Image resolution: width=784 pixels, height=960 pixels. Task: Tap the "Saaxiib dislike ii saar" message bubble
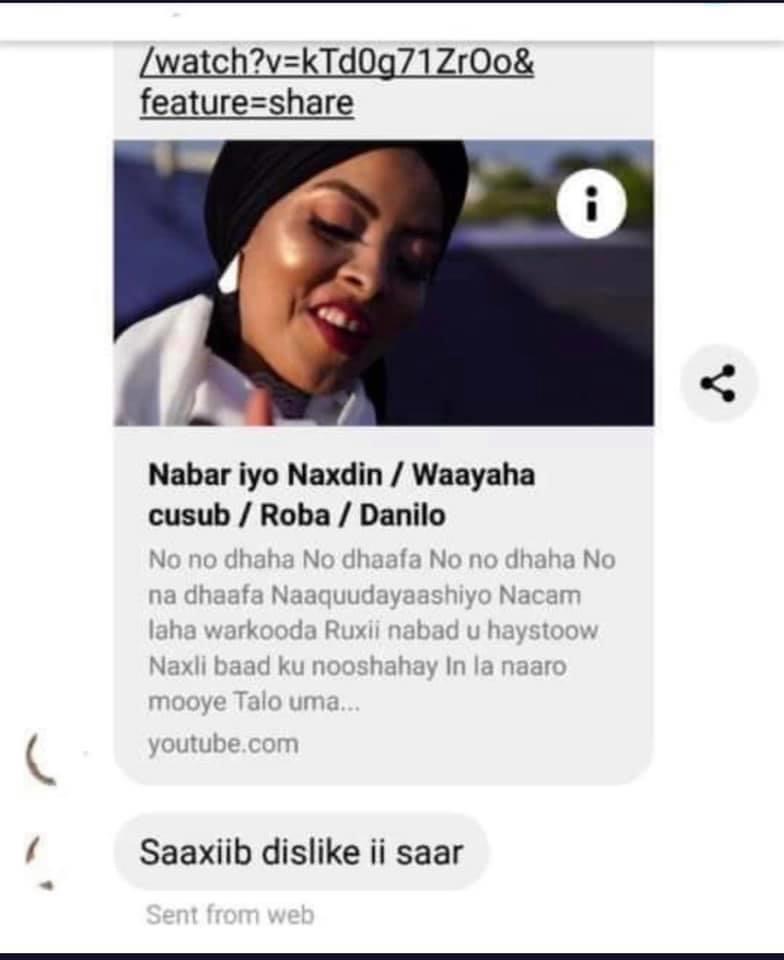301,853
